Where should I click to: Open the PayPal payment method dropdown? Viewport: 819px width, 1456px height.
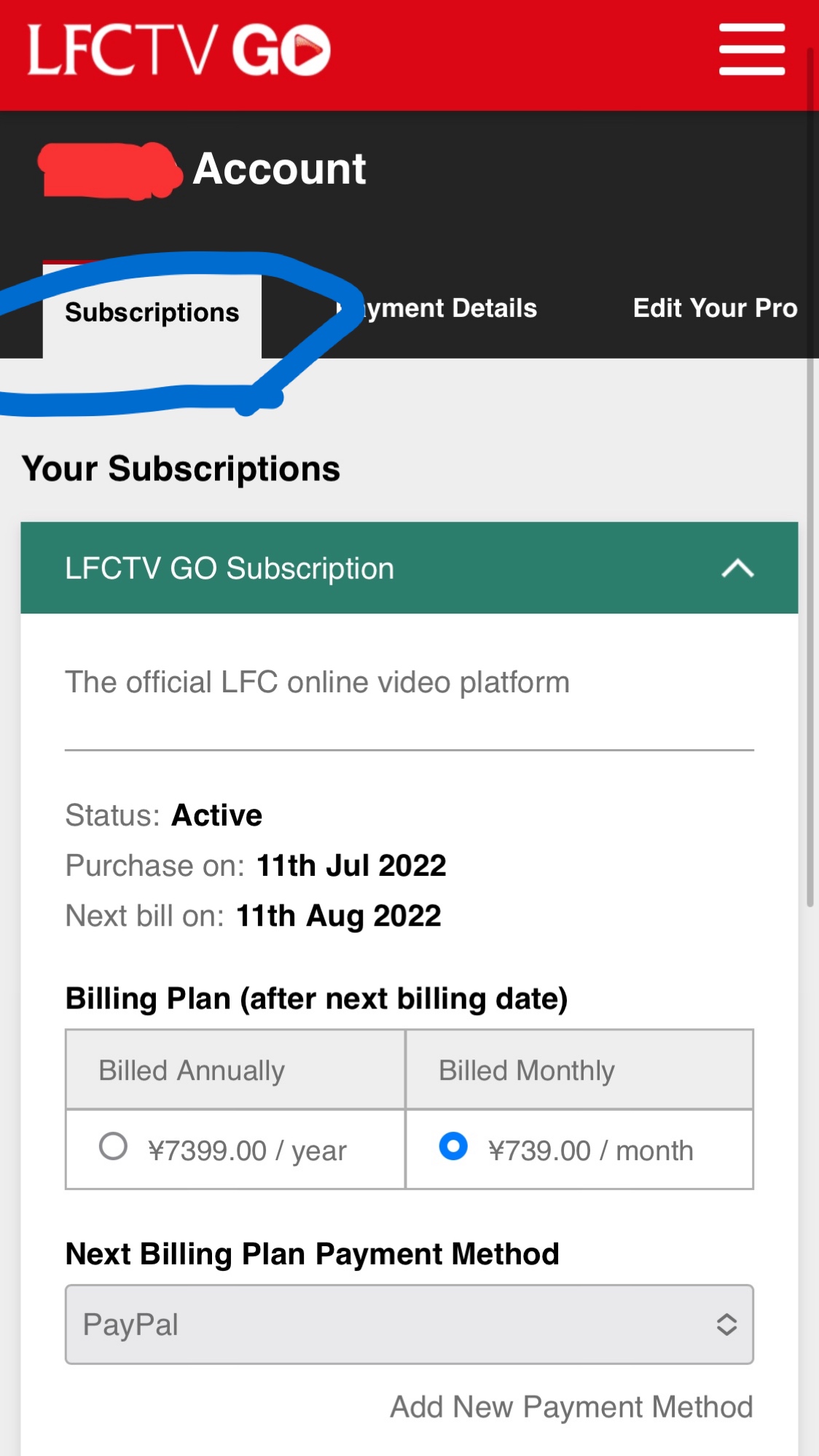(409, 1324)
